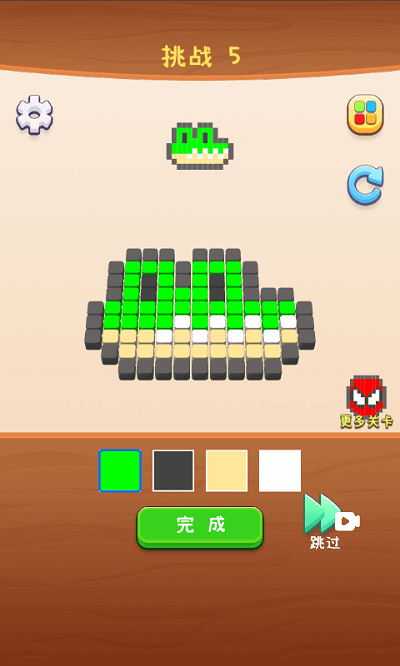Tap the blue reset arrow
This screenshot has height=666, width=400.
[365, 185]
